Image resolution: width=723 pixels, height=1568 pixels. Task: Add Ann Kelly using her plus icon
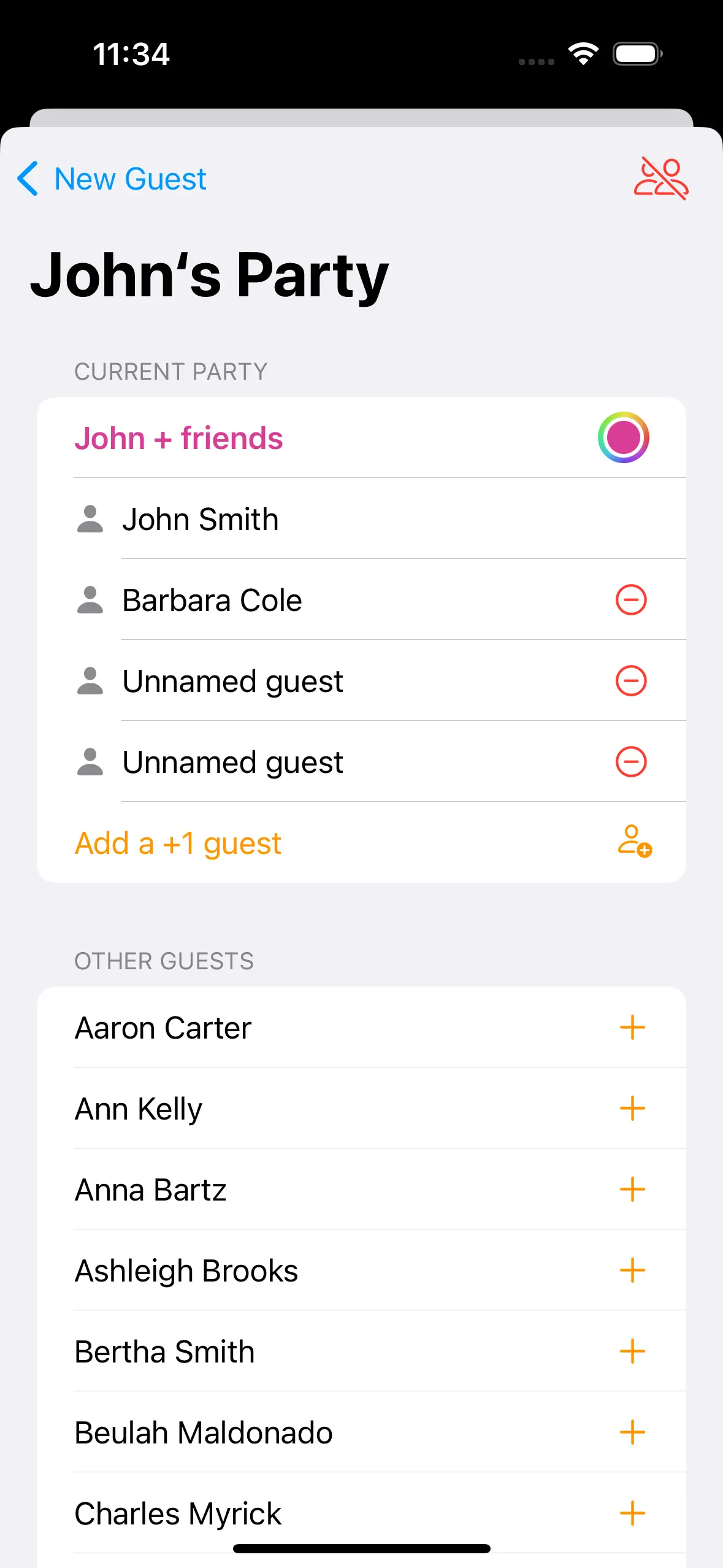(x=632, y=1109)
